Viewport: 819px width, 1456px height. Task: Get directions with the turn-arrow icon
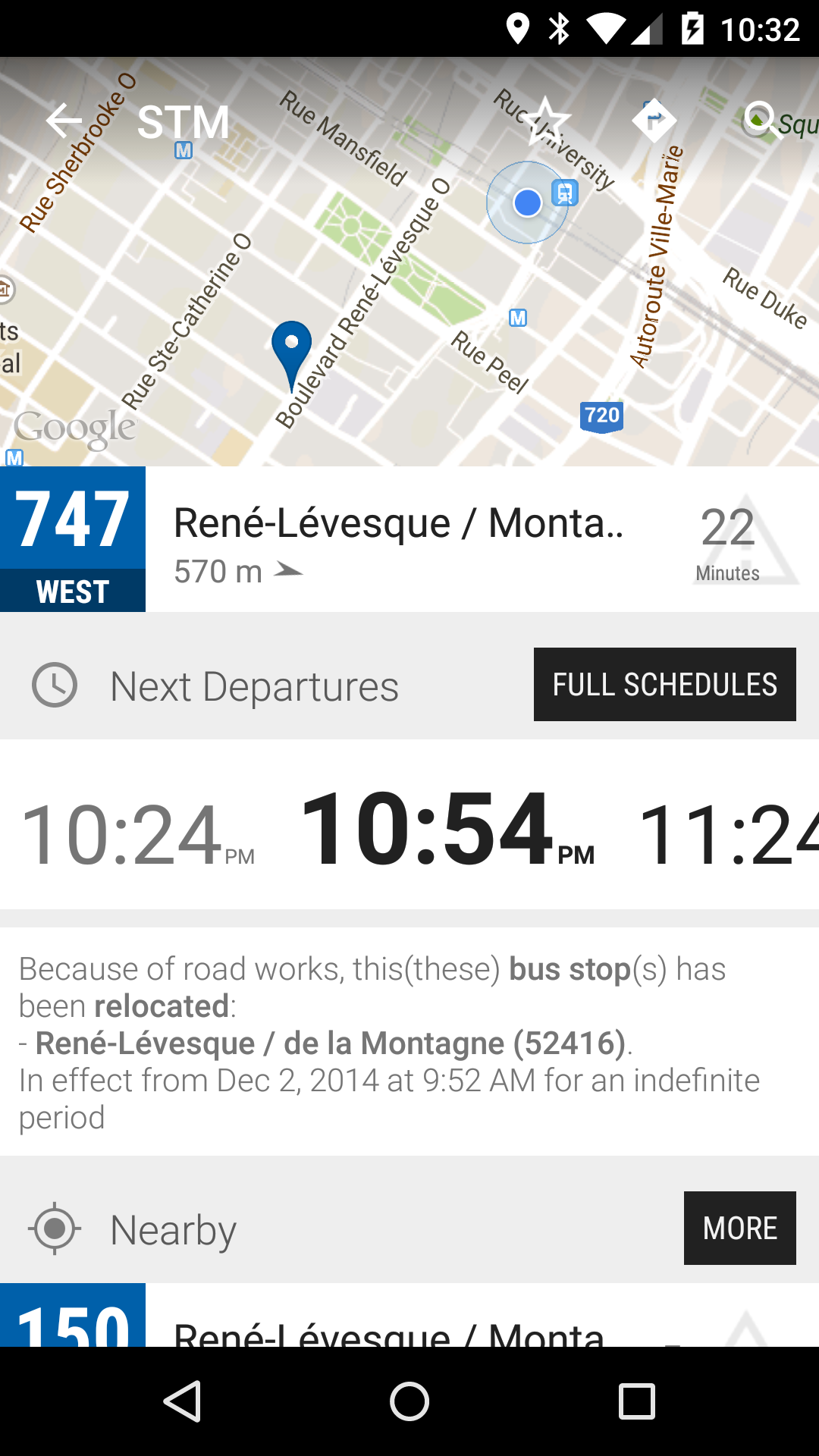point(653,121)
